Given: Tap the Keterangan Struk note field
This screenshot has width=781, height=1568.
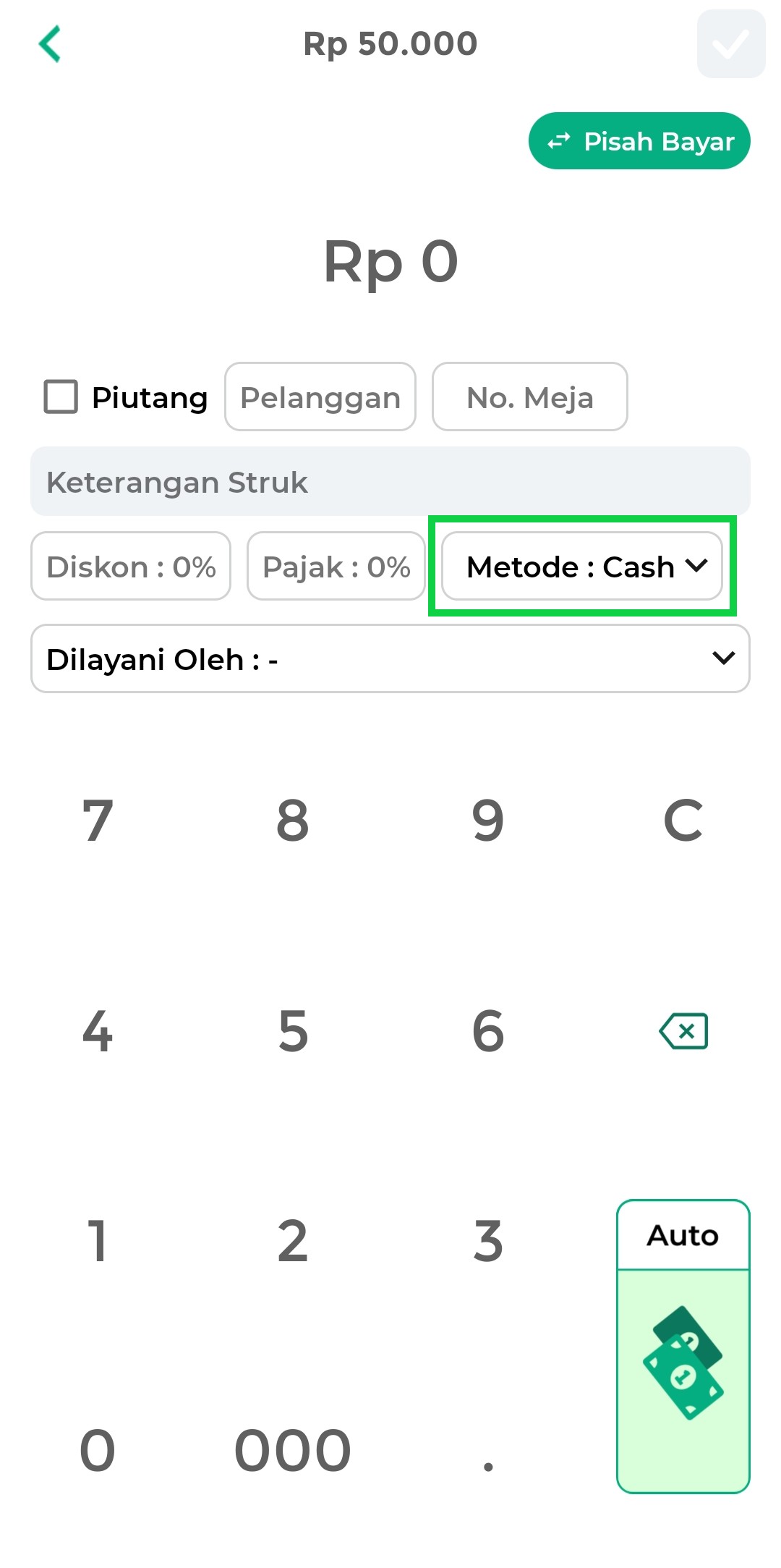Looking at the screenshot, I should (390, 481).
